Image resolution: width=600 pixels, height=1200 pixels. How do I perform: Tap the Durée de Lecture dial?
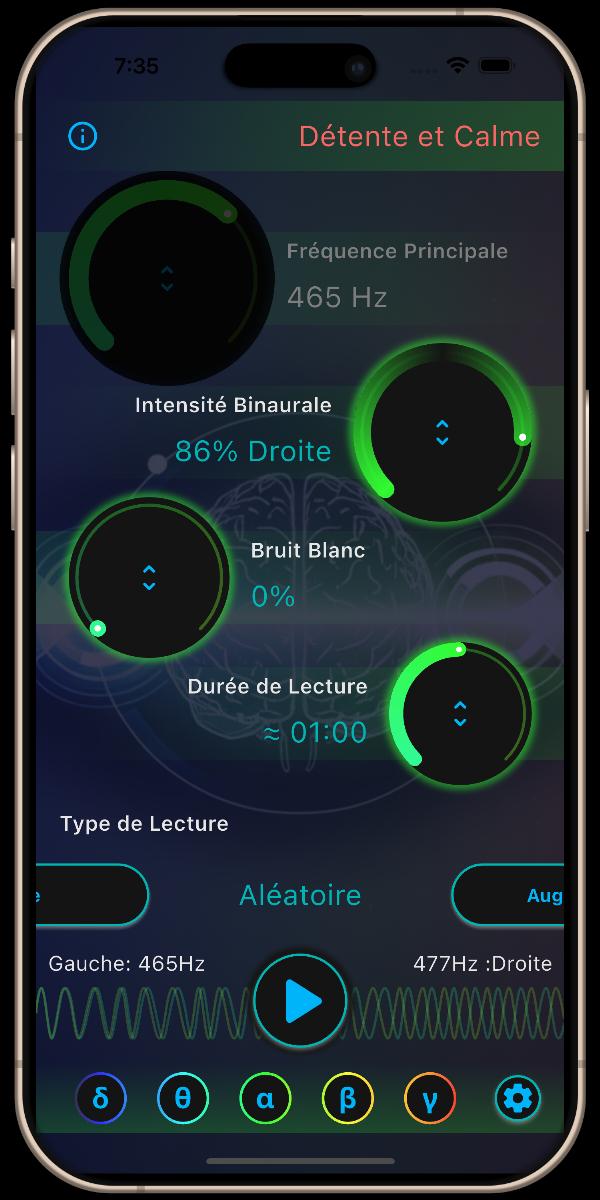tap(460, 713)
